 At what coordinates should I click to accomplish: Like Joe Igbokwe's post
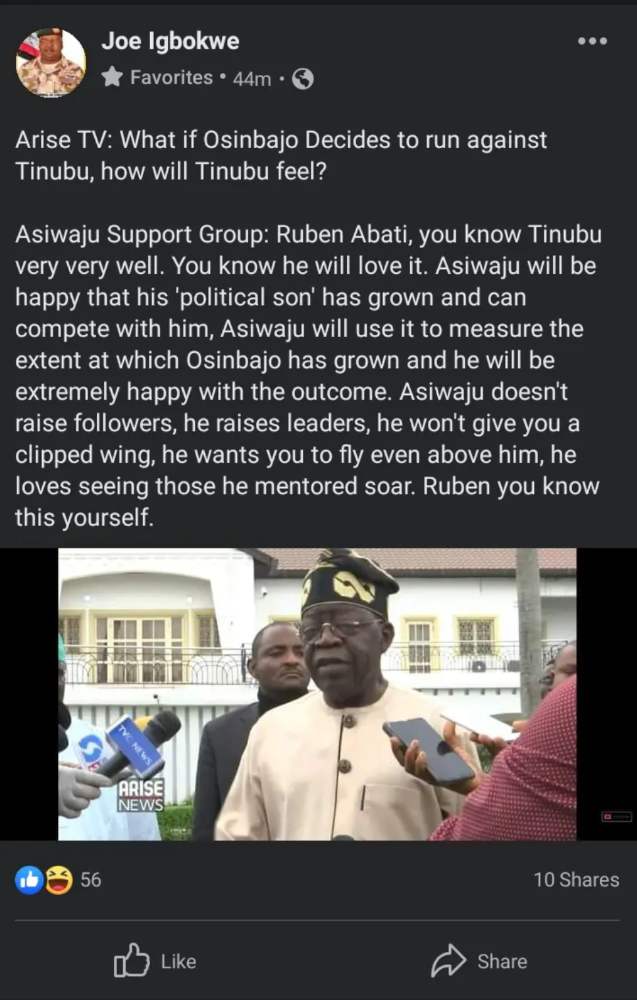tap(155, 961)
